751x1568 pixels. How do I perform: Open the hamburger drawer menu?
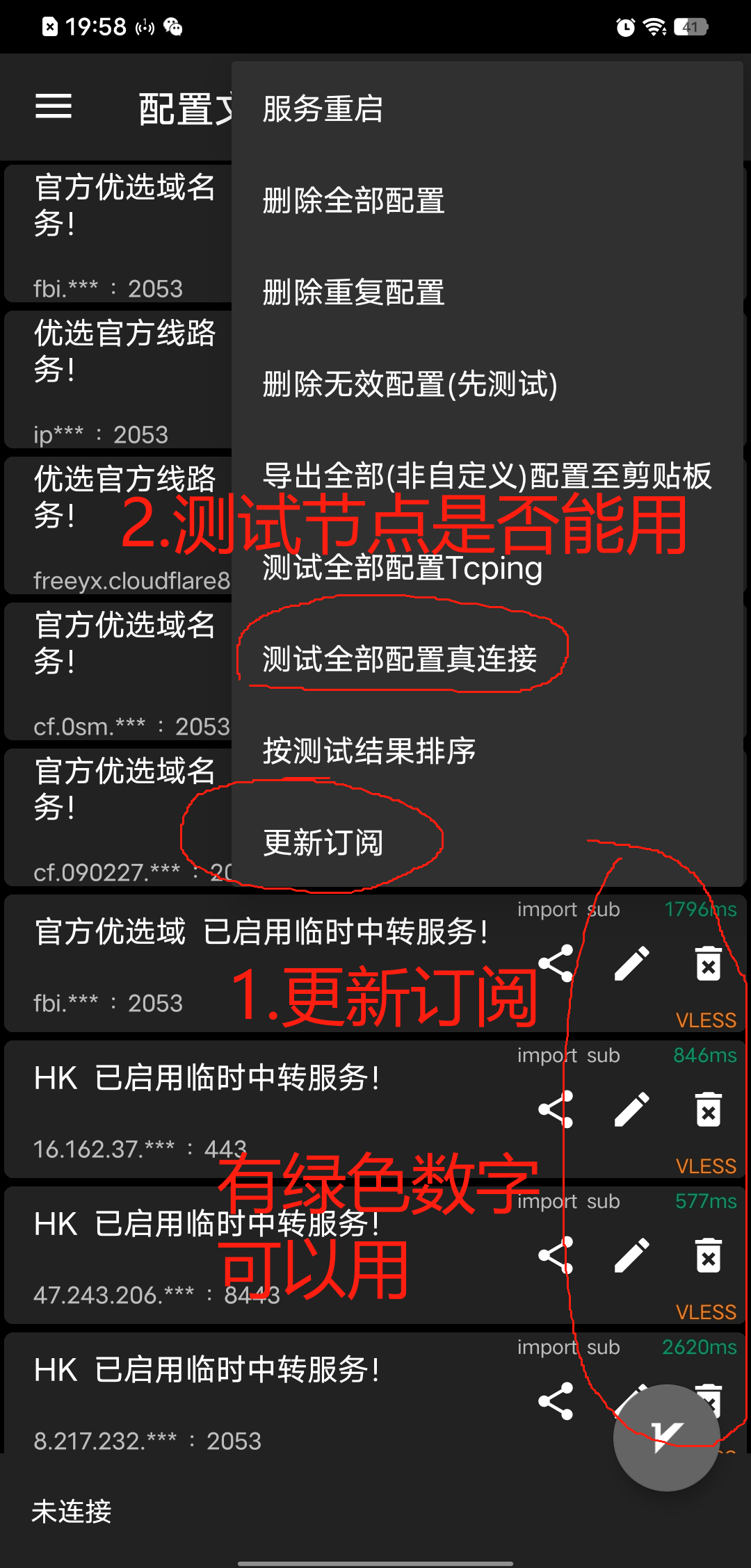(x=54, y=106)
